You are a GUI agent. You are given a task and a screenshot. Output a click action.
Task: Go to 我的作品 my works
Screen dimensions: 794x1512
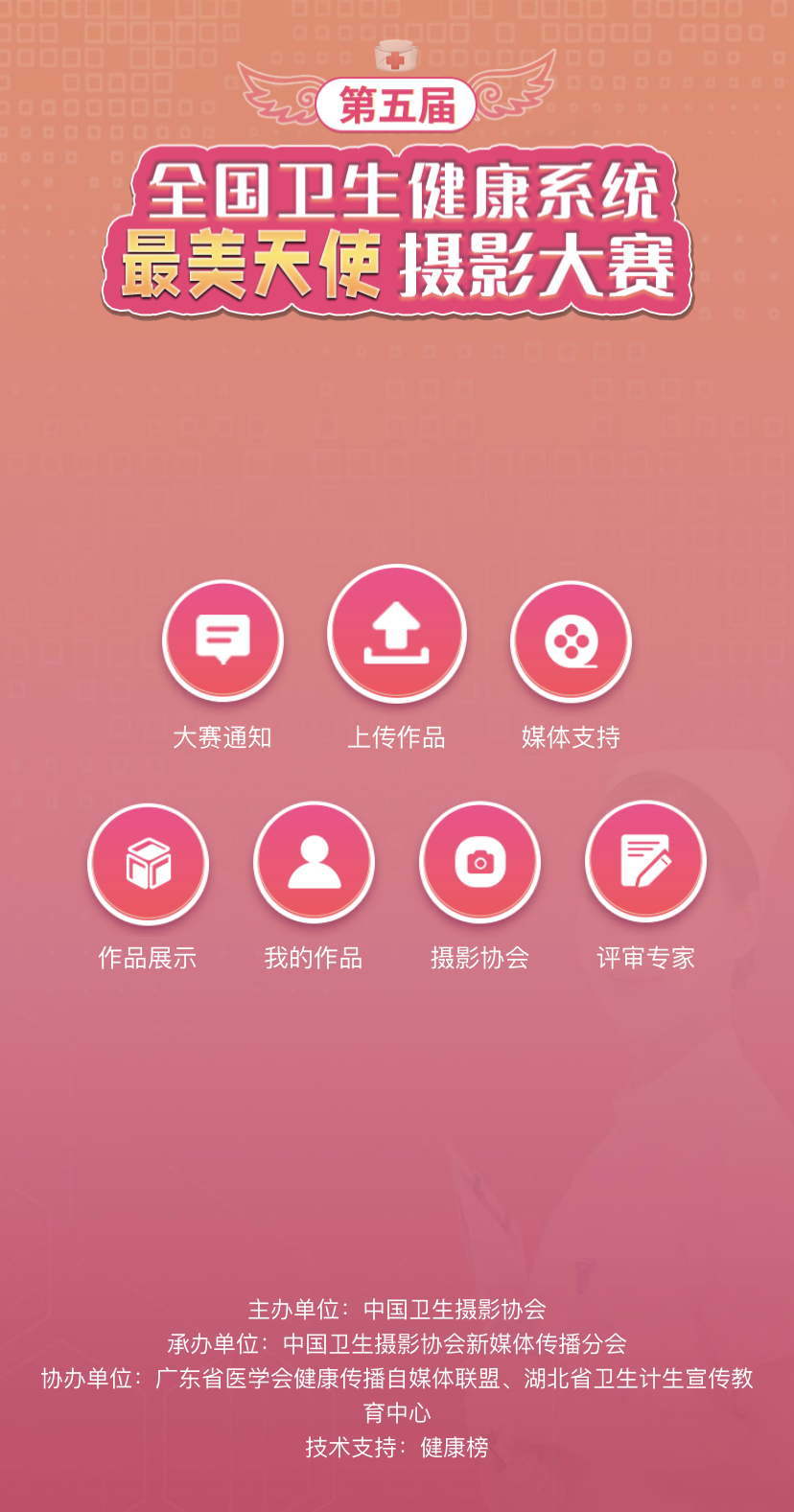[x=314, y=863]
